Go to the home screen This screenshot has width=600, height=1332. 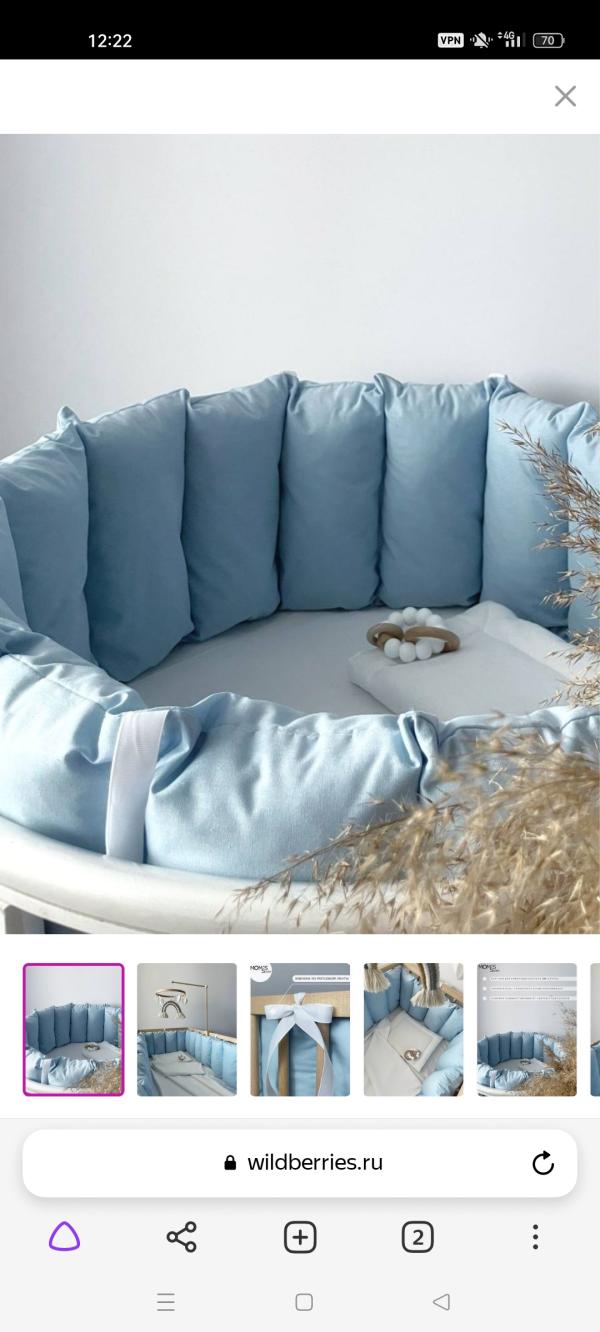click(304, 1302)
